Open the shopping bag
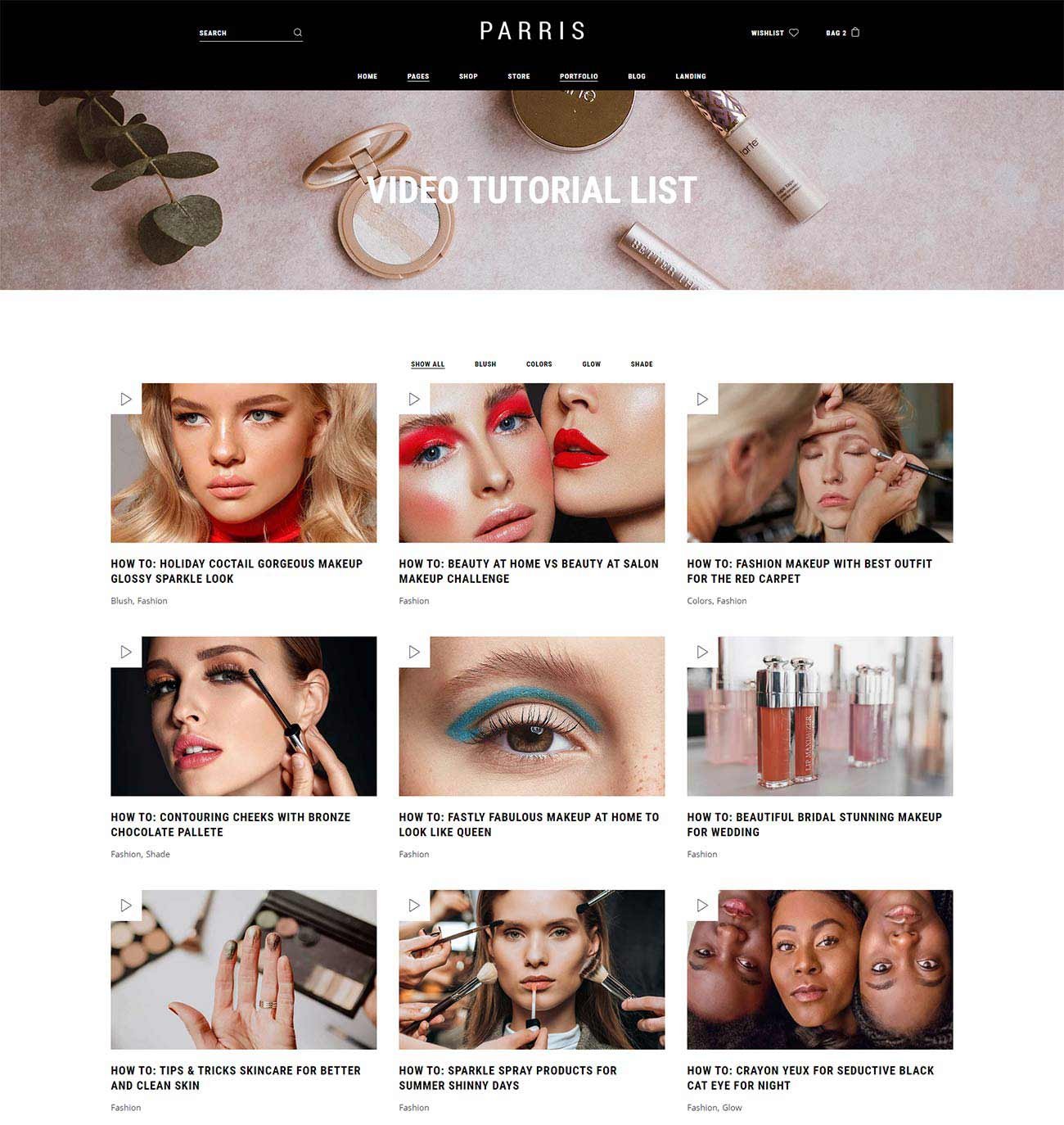Viewport: 1064px width, 1125px height. pyautogui.click(x=842, y=33)
